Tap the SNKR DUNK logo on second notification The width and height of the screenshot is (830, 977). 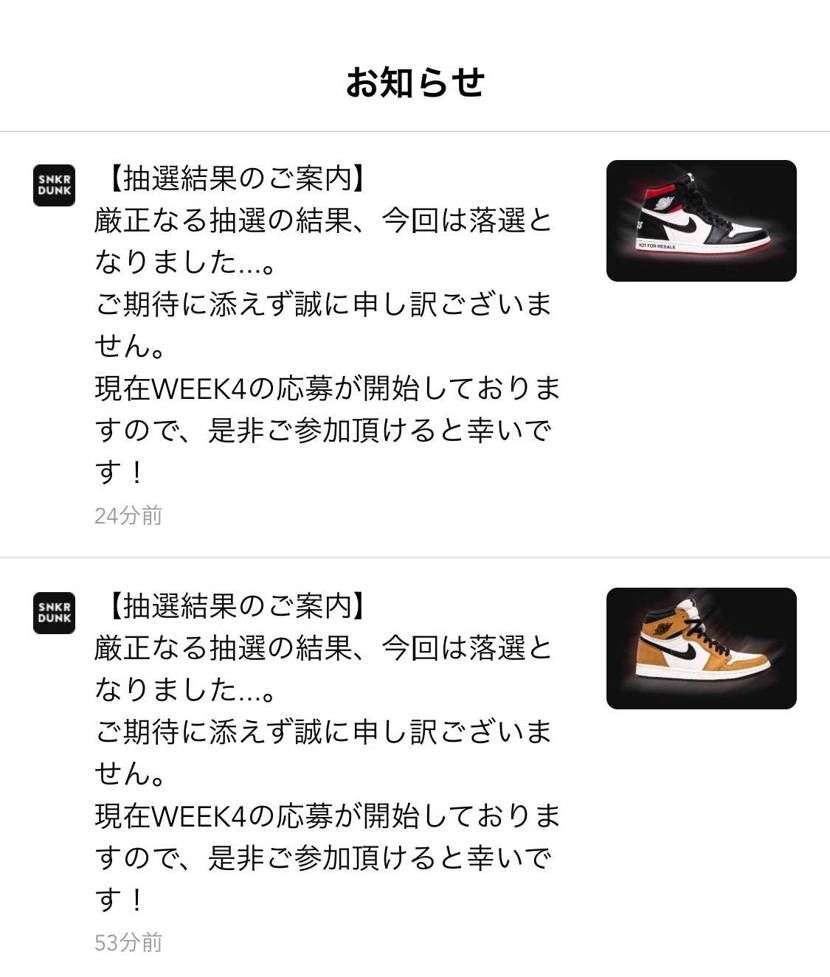click(53, 613)
